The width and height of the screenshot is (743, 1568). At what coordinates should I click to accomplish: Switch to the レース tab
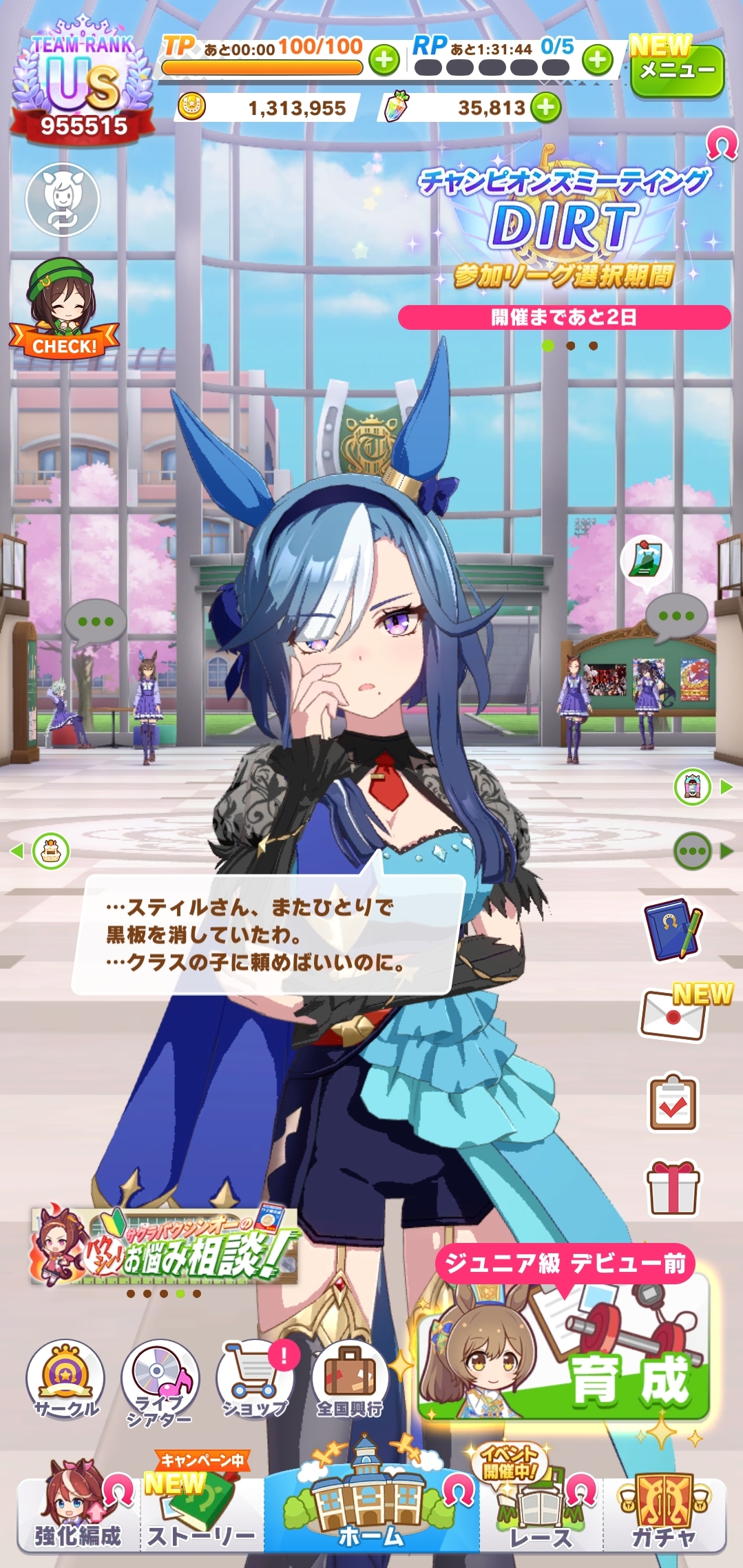coord(541,1516)
